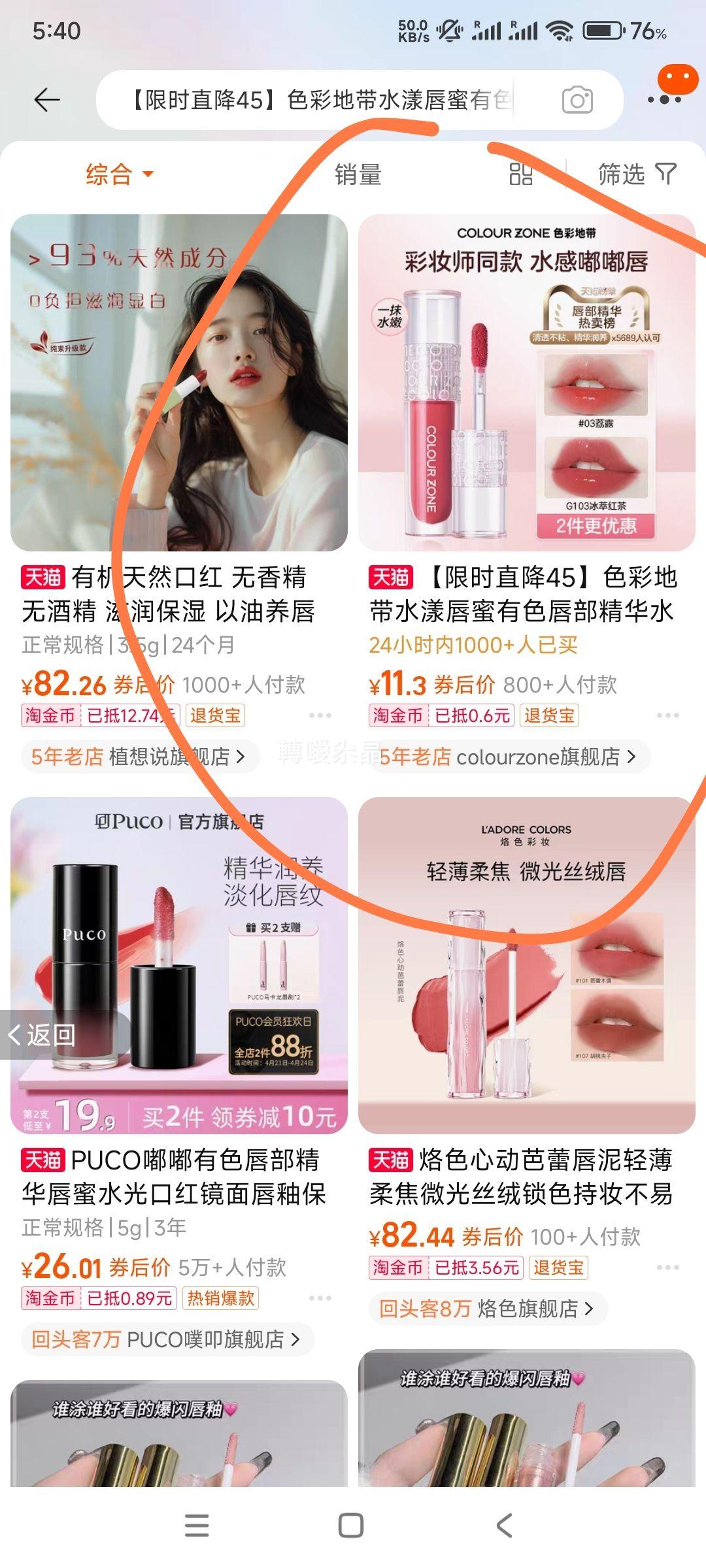The width and height of the screenshot is (706, 1568).
Task: Sort results by 销量
Action: (x=358, y=174)
